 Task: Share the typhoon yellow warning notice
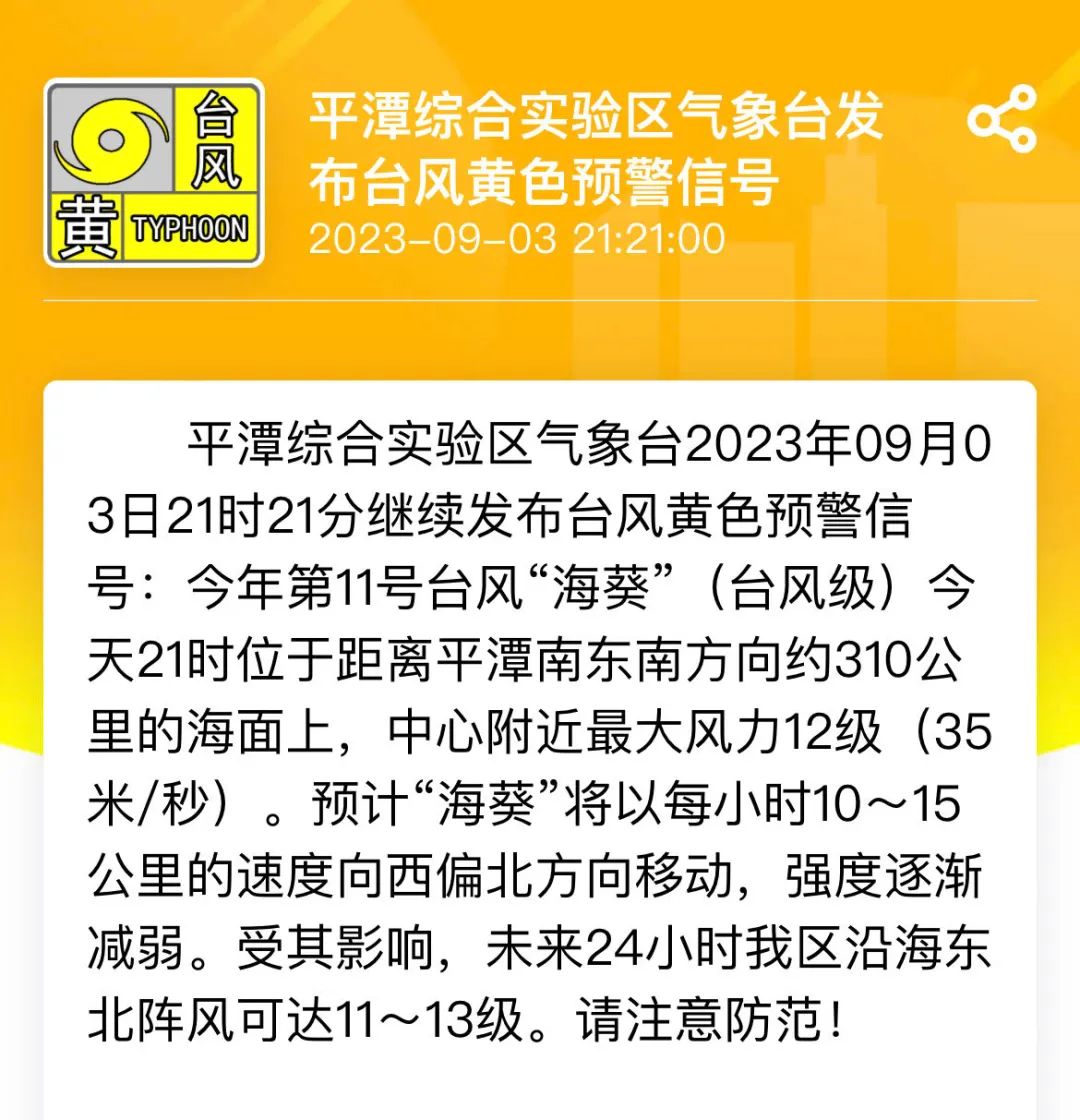(1001, 119)
